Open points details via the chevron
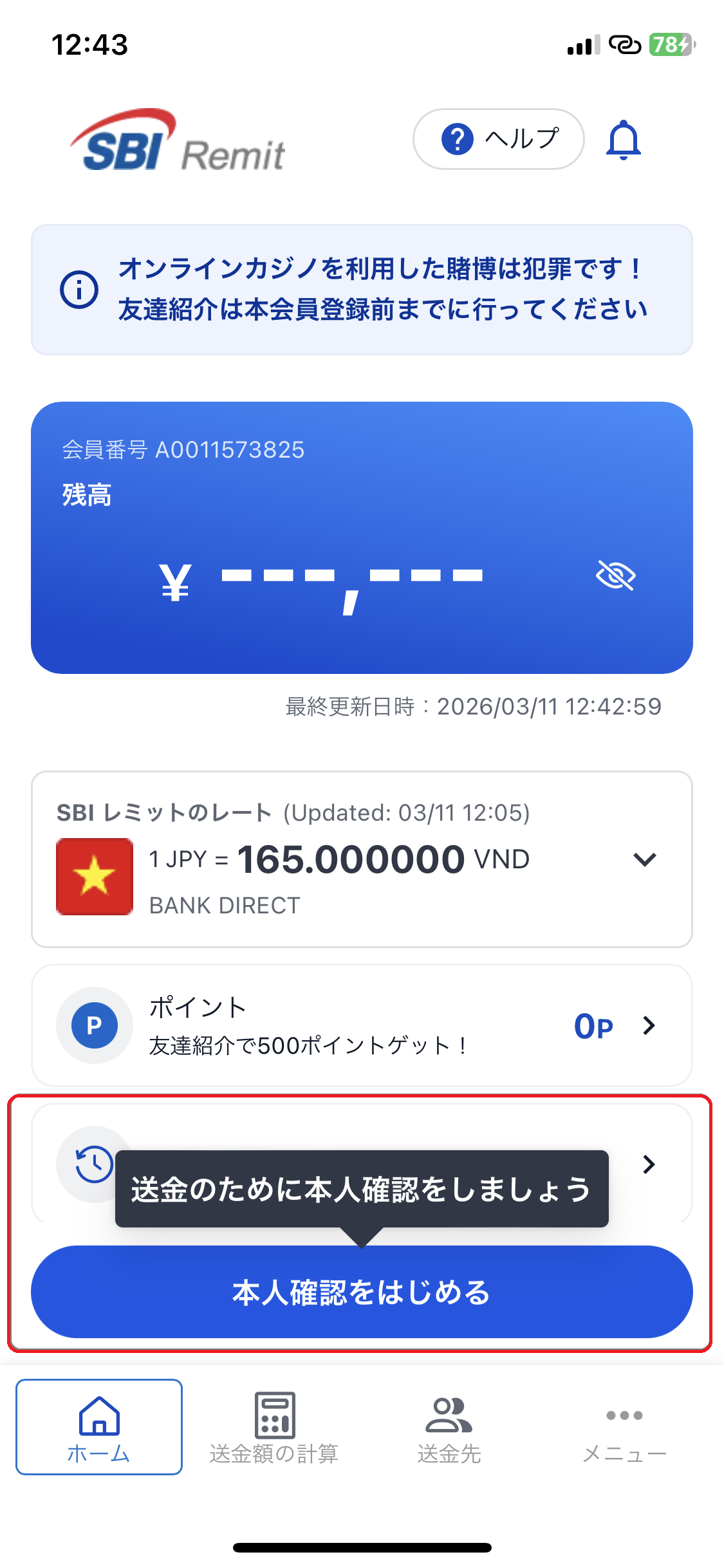The width and height of the screenshot is (724, 1568). click(649, 1025)
